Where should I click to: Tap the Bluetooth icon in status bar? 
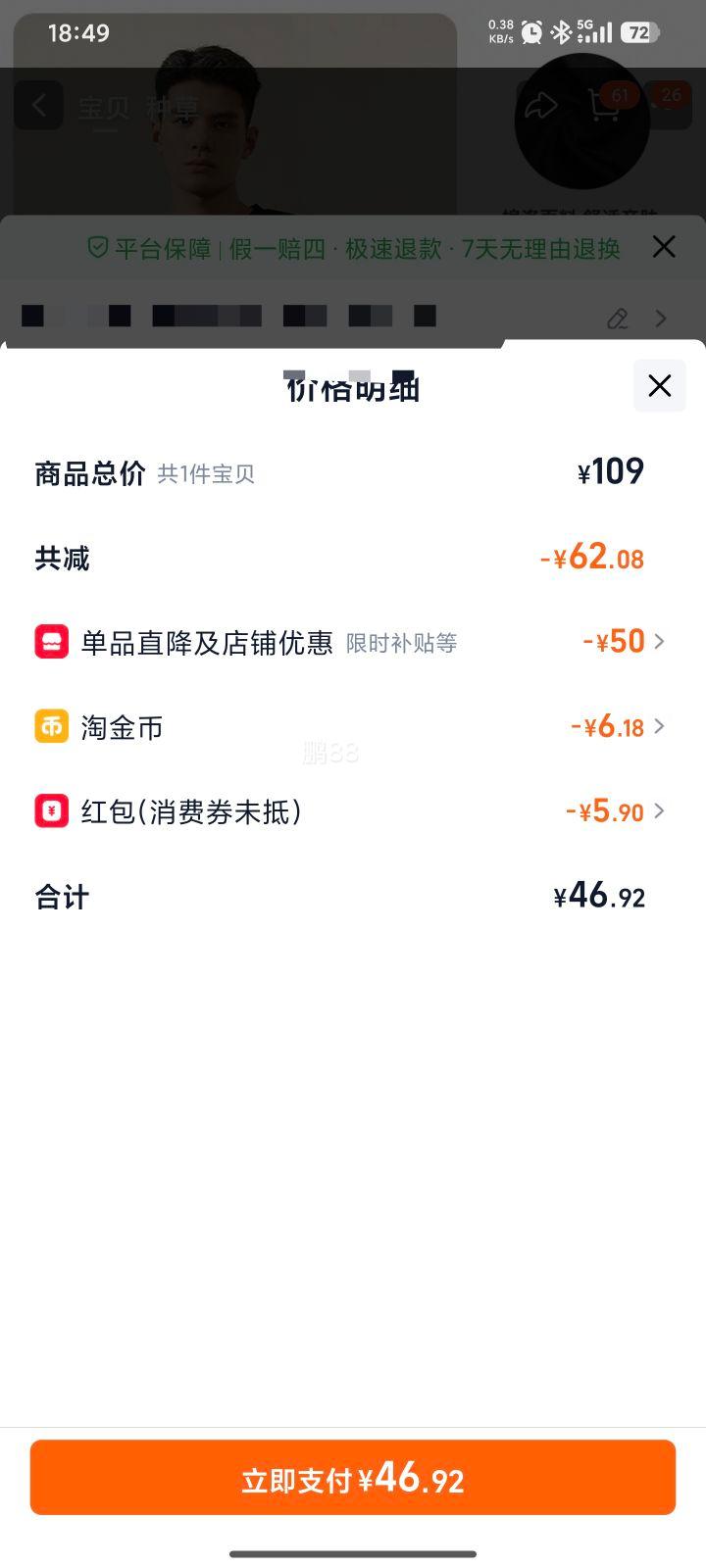tap(562, 32)
